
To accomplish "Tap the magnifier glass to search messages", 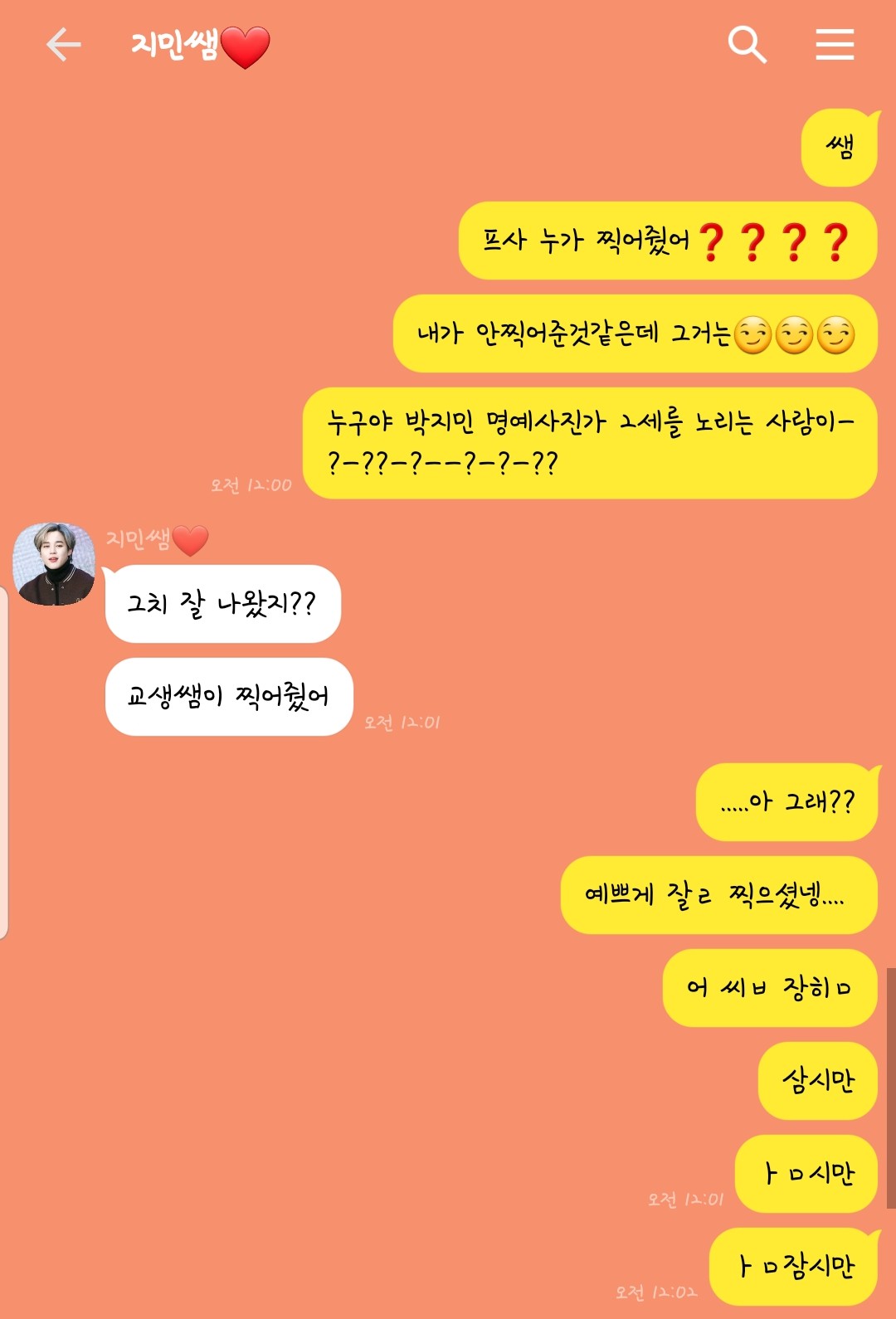I will point(747,46).
